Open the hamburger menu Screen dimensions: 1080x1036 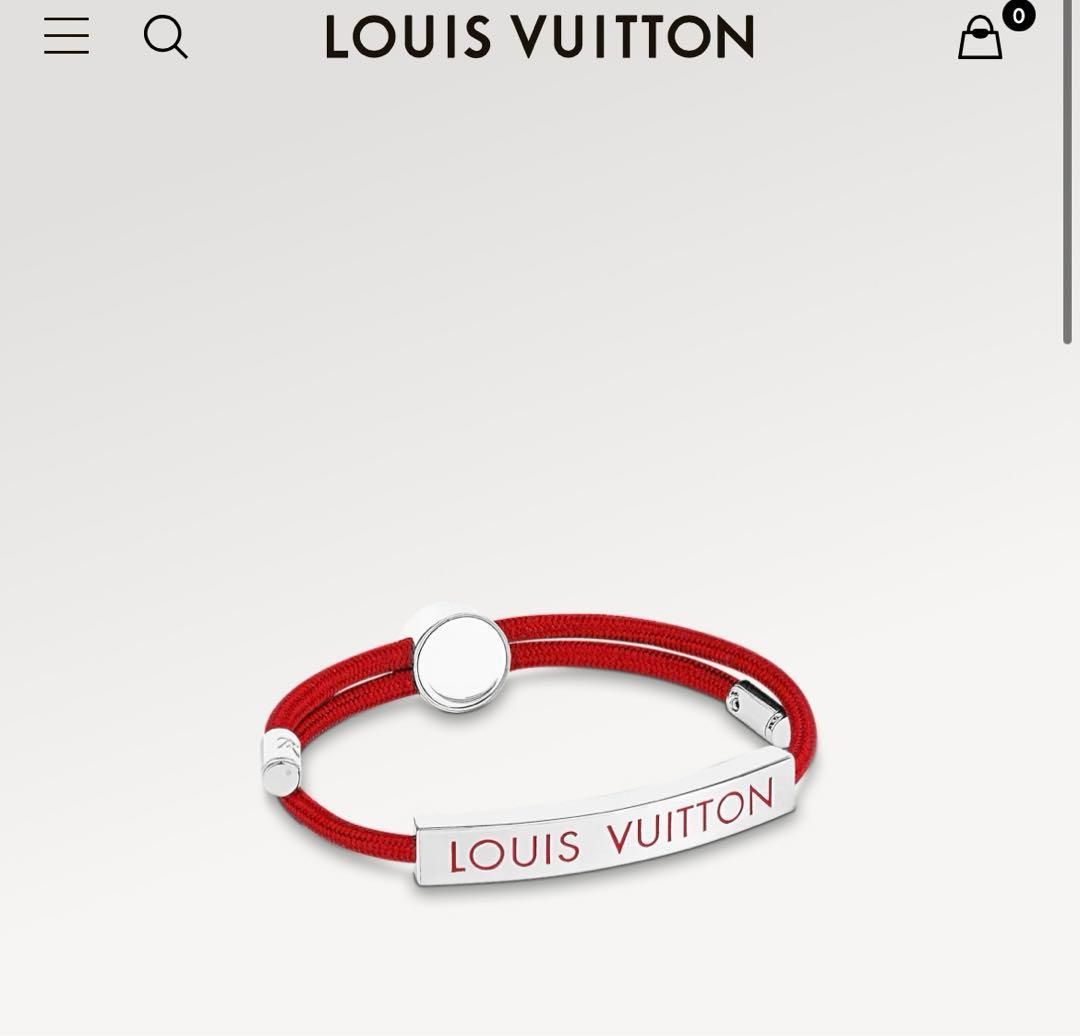66,36
